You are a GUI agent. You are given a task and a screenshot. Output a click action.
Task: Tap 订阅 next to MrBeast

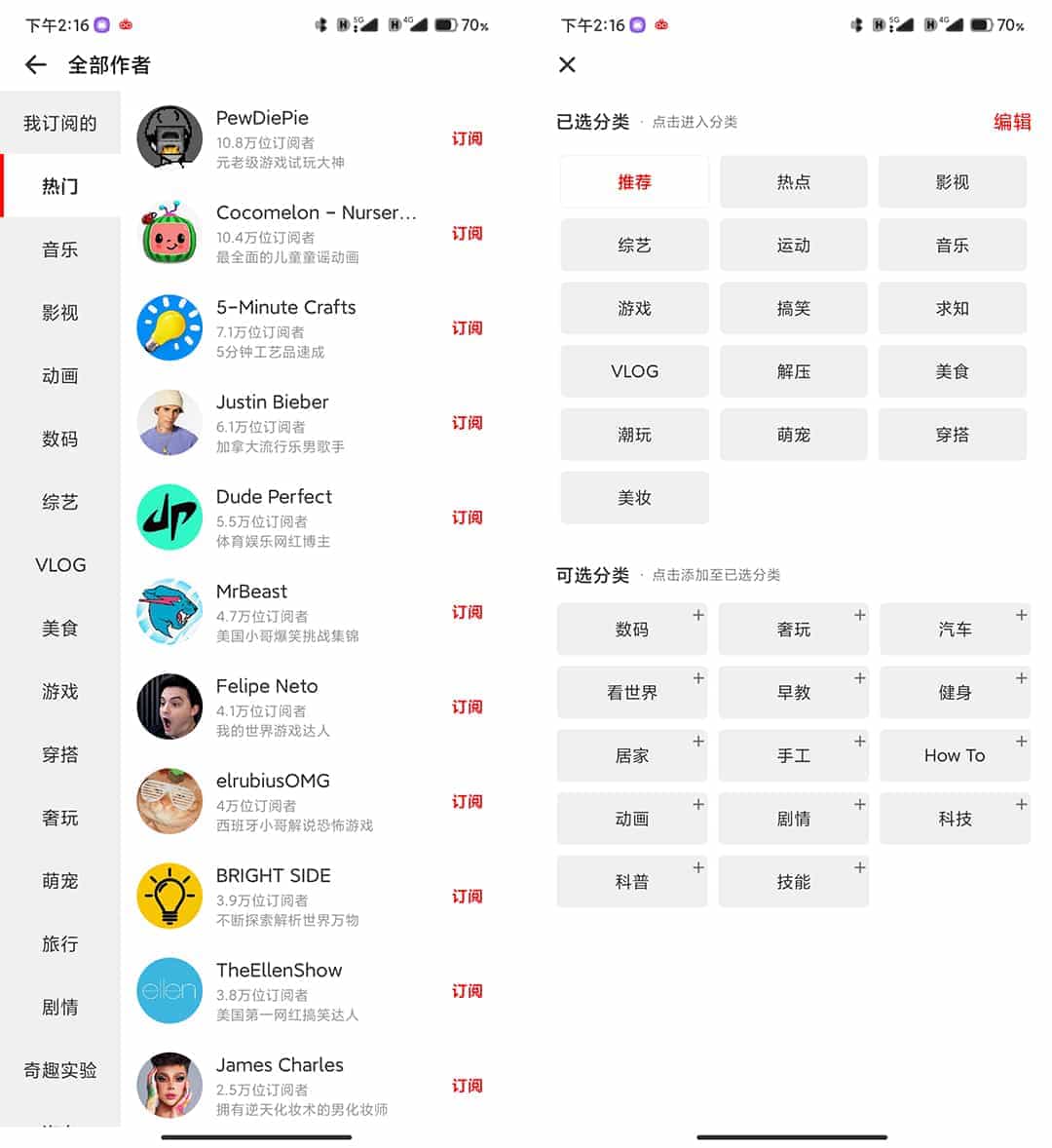tap(467, 612)
